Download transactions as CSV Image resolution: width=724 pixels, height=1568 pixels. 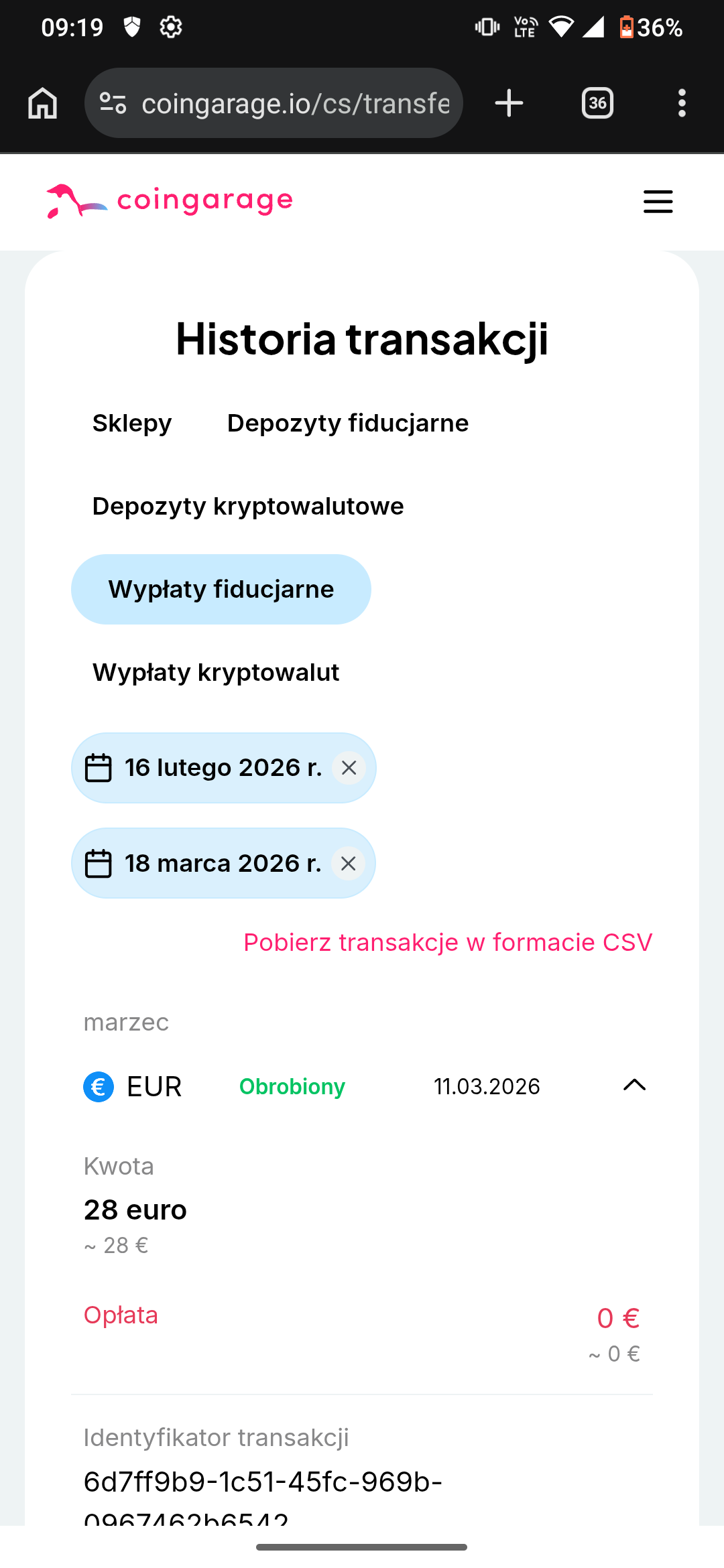(x=447, y=943)
